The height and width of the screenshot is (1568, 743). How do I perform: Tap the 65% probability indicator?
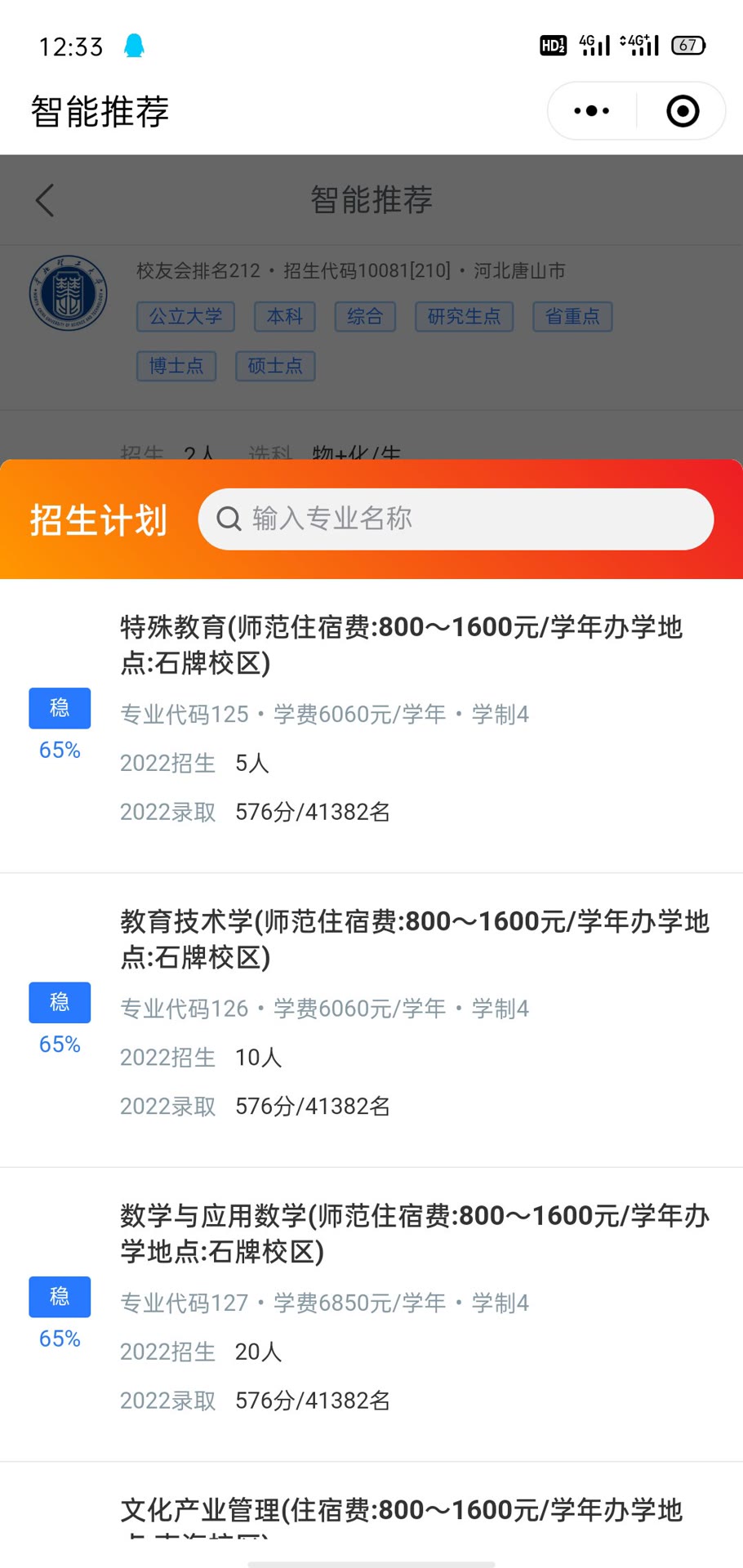(x=59, y=749)
